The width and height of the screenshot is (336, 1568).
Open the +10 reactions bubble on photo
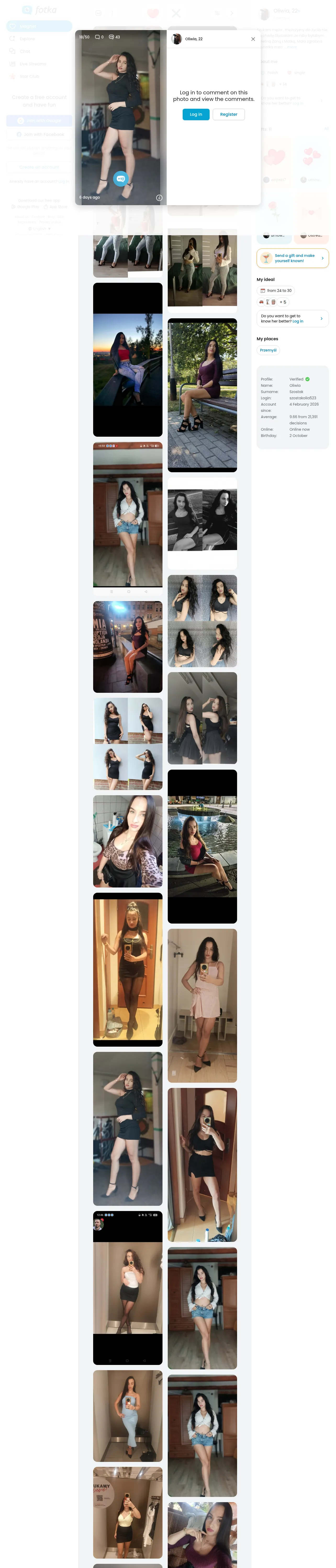(121, 178)
